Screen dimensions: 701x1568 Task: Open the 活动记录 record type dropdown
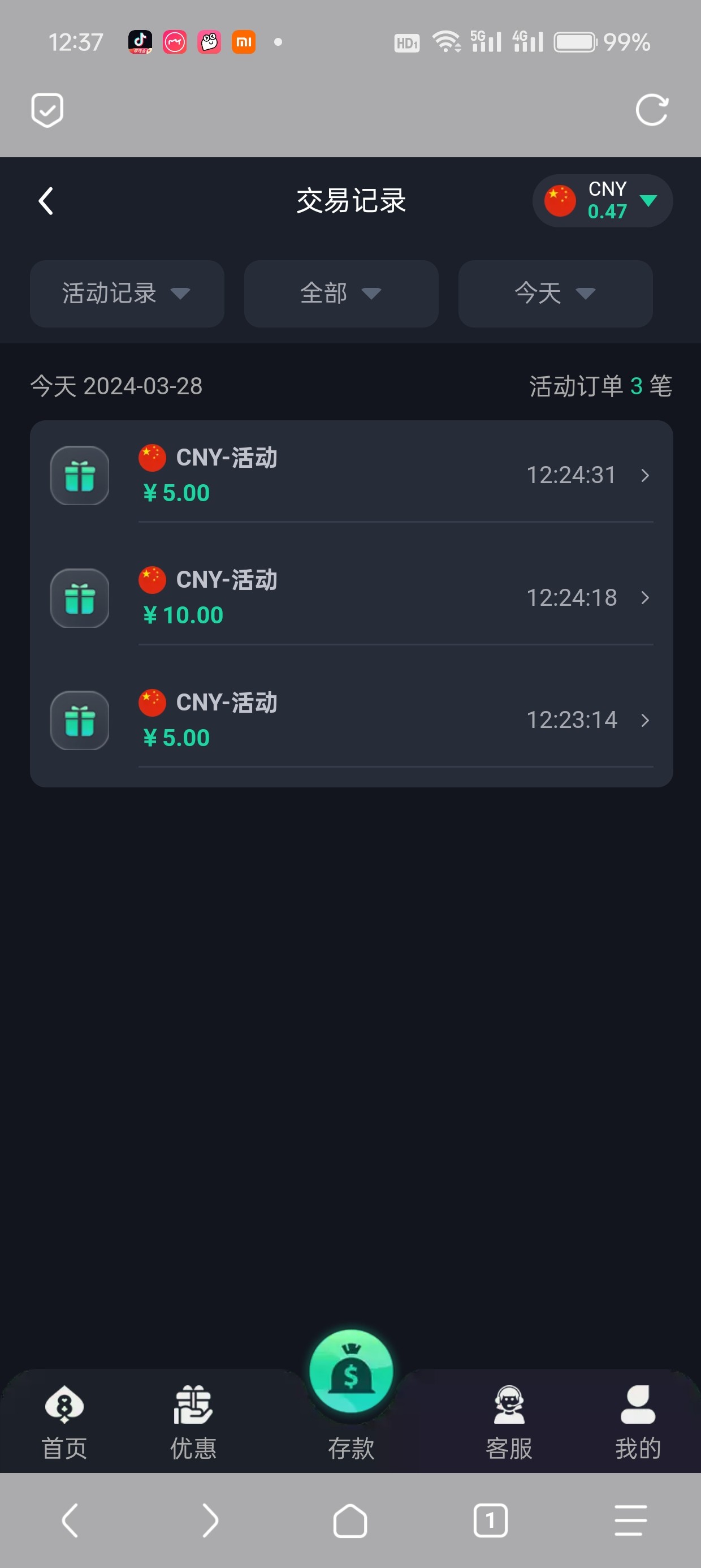(x=127, y=294)
